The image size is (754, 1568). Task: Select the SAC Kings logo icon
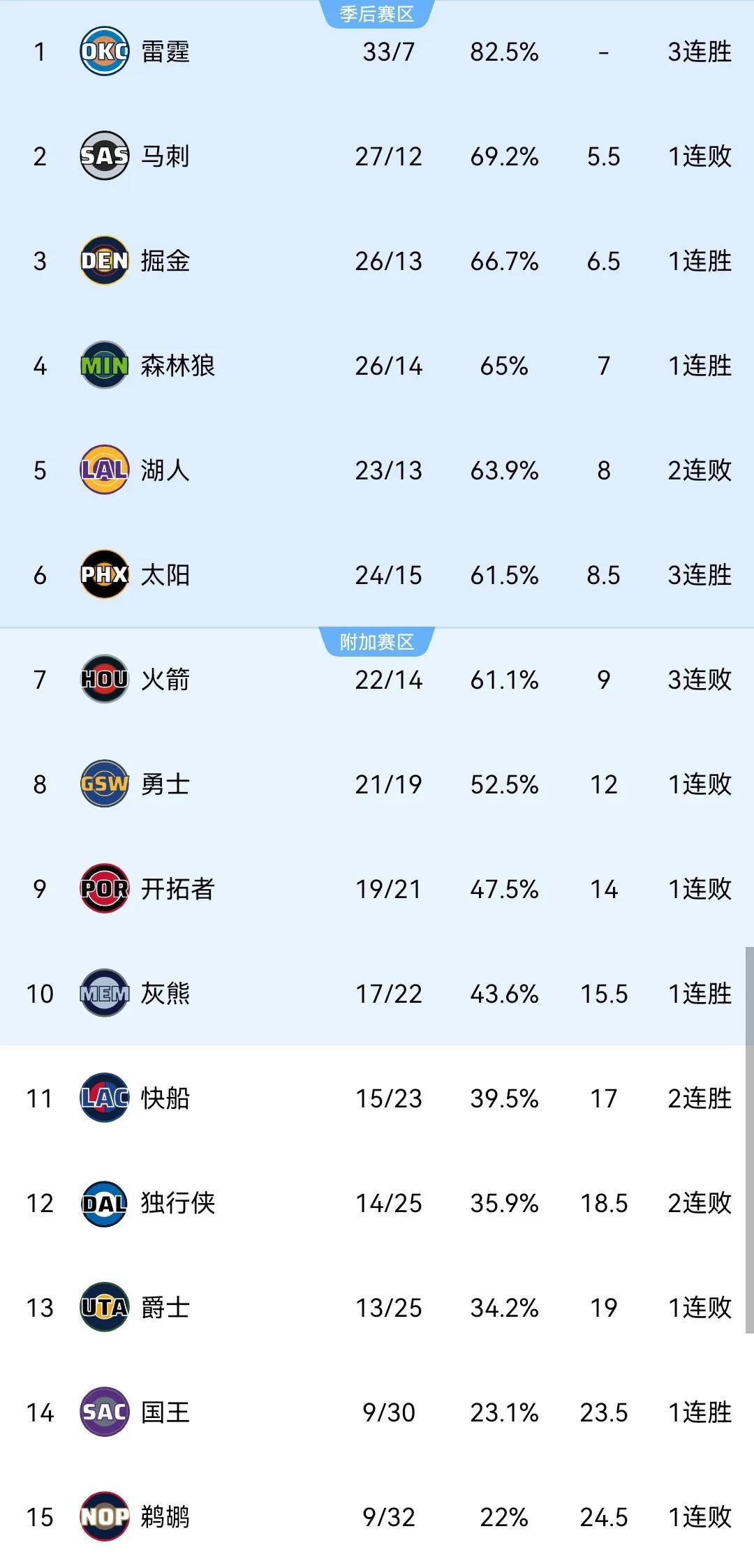click(x=105, y=1413)
